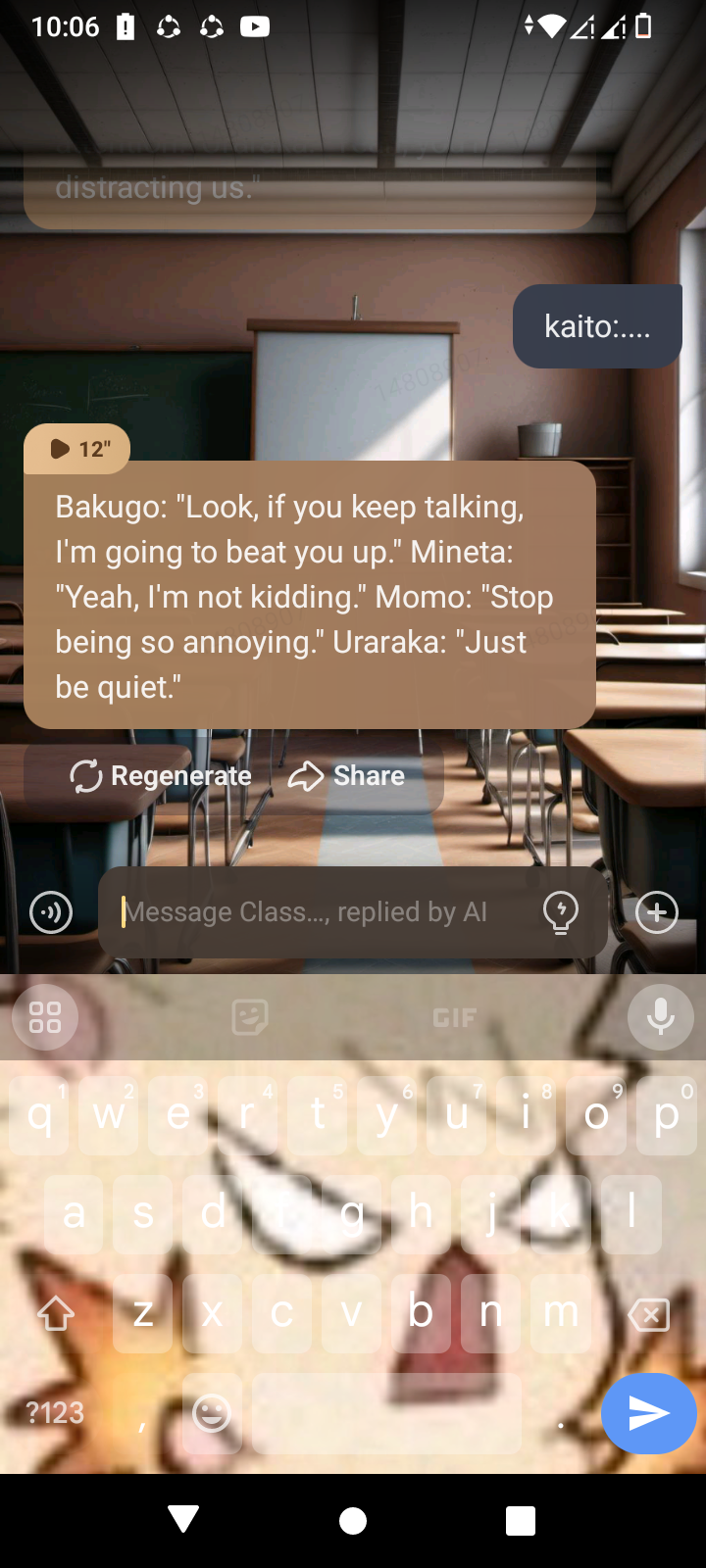The width and height of the screenshot is (706, 1568).
Task: Focus the Message Class text field
Action: (324, 912)
